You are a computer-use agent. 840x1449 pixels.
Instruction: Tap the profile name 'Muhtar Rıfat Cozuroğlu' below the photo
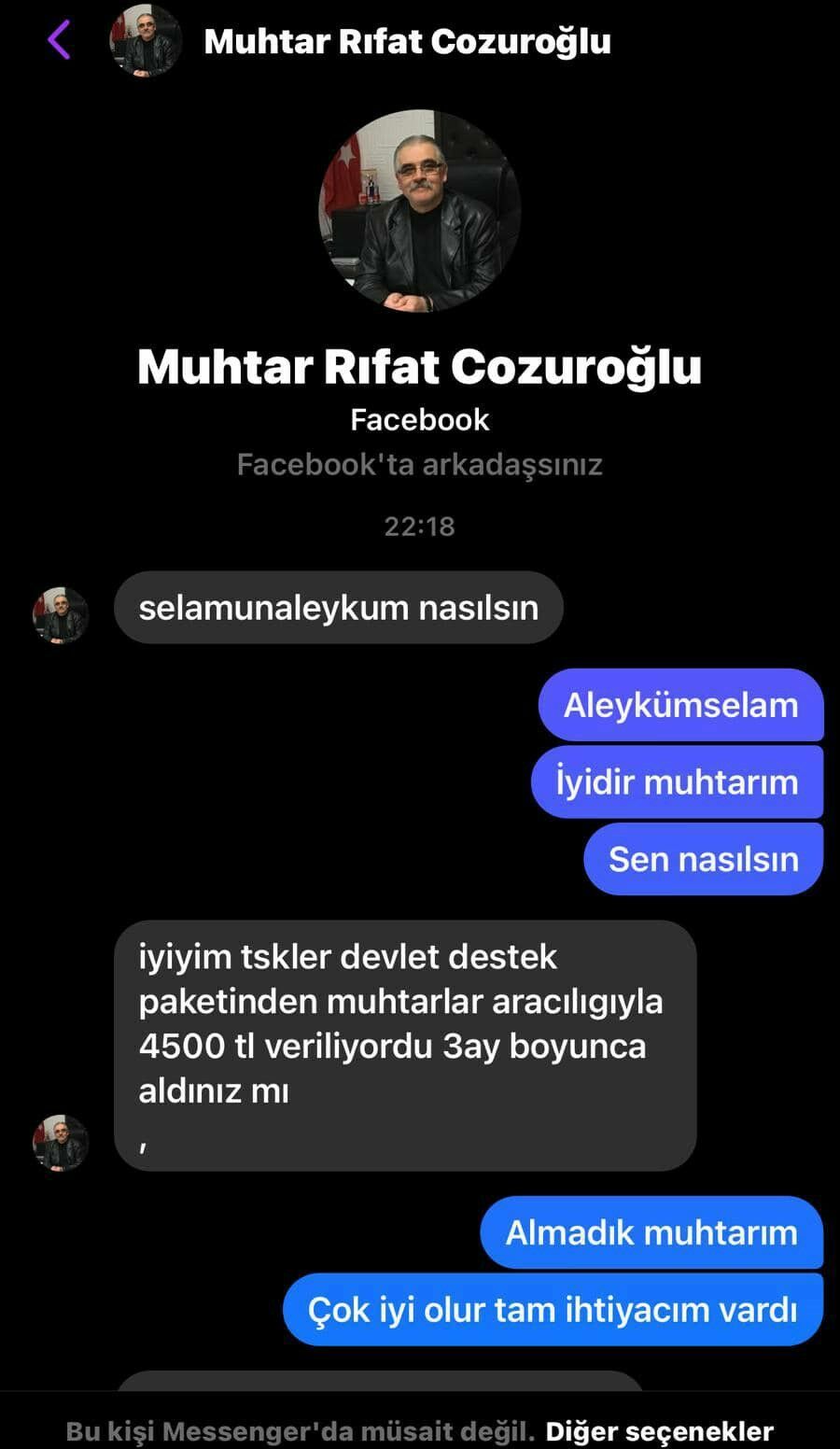419,367
